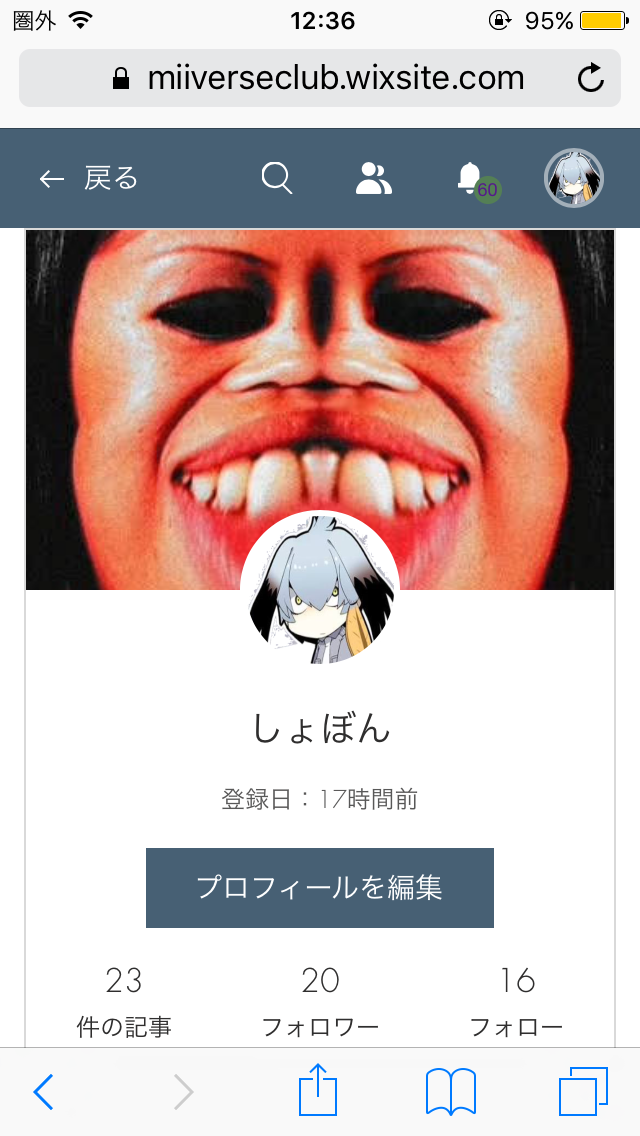Open Safari's share sheet
Screen dimensions: 640x1136
tap(319, 1089)
